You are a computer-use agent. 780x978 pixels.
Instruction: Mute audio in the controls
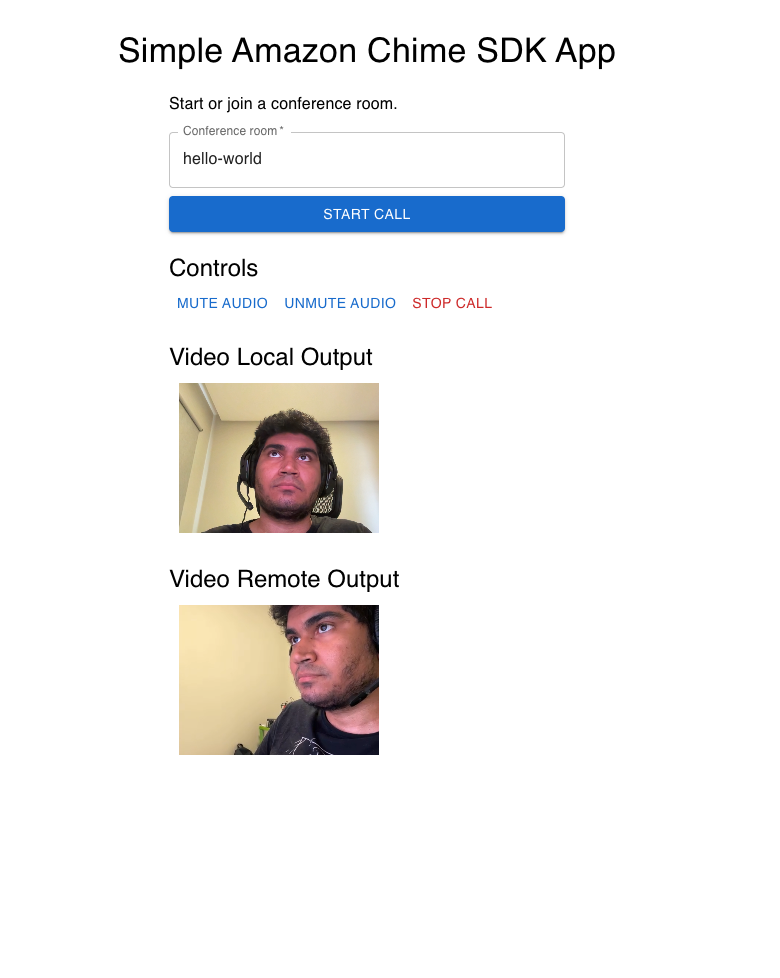coord(222,303)
